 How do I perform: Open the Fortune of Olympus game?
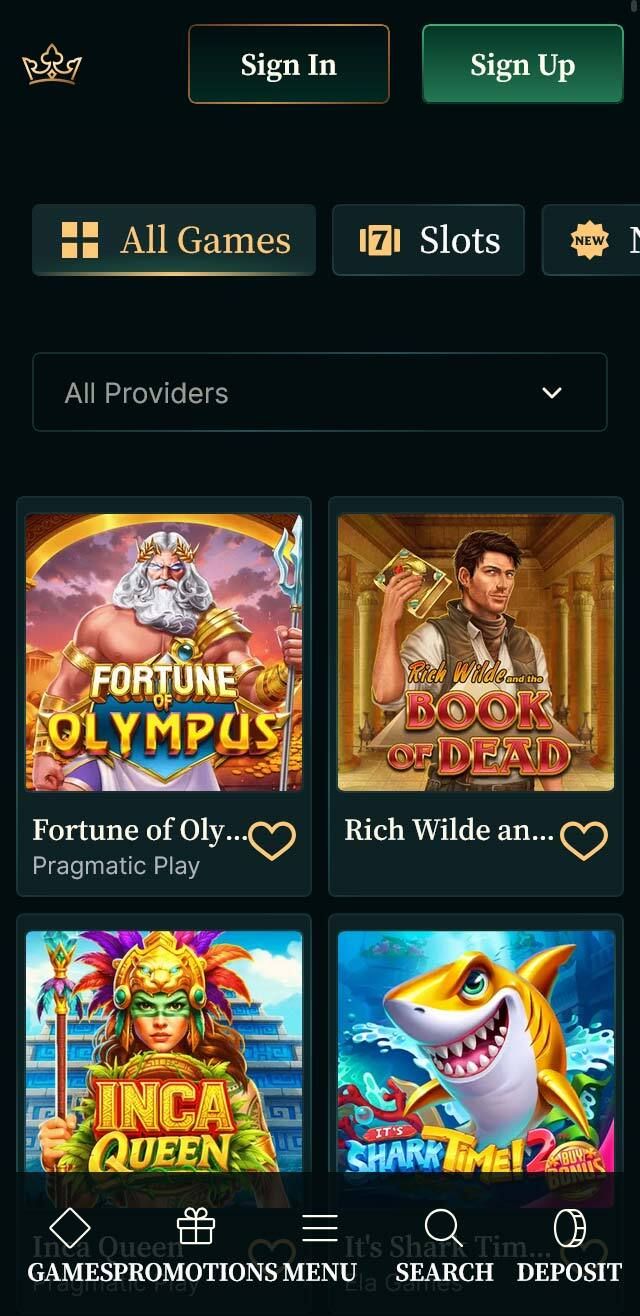(164, 652)
